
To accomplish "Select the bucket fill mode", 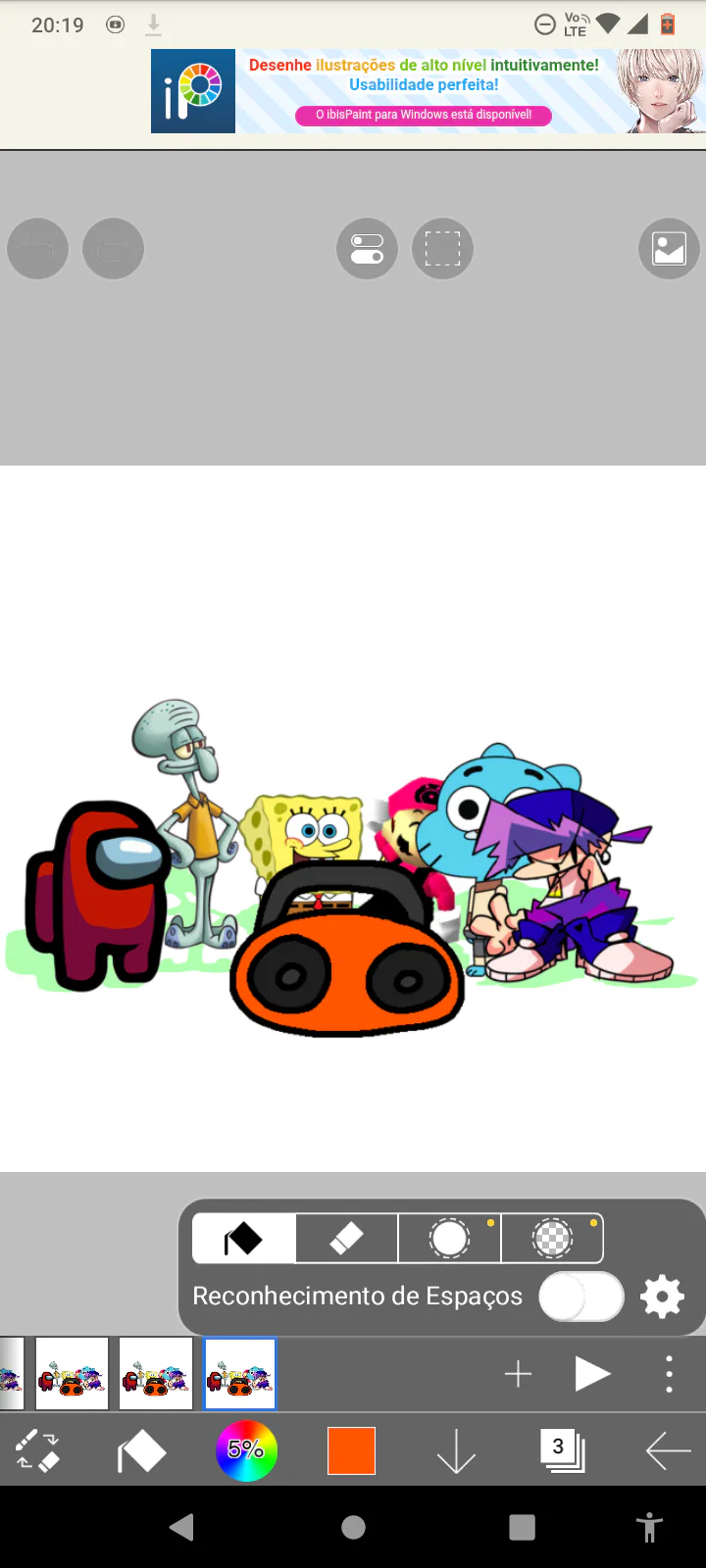I will point(244,1239).
